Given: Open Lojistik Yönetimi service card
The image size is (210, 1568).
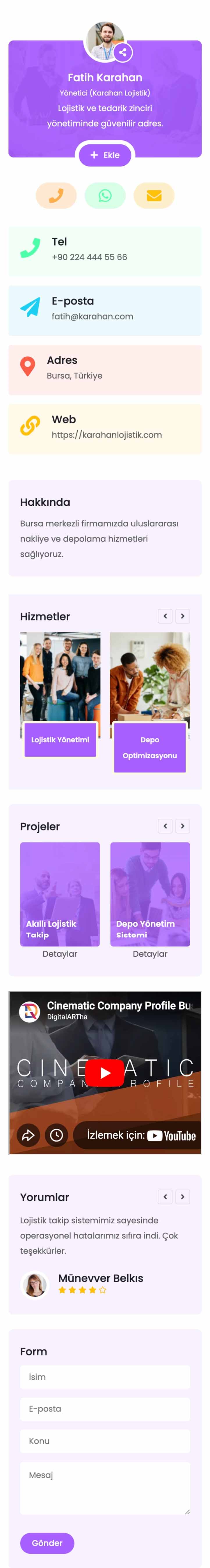Looking at the screenshot, I should tap(60, 739).
